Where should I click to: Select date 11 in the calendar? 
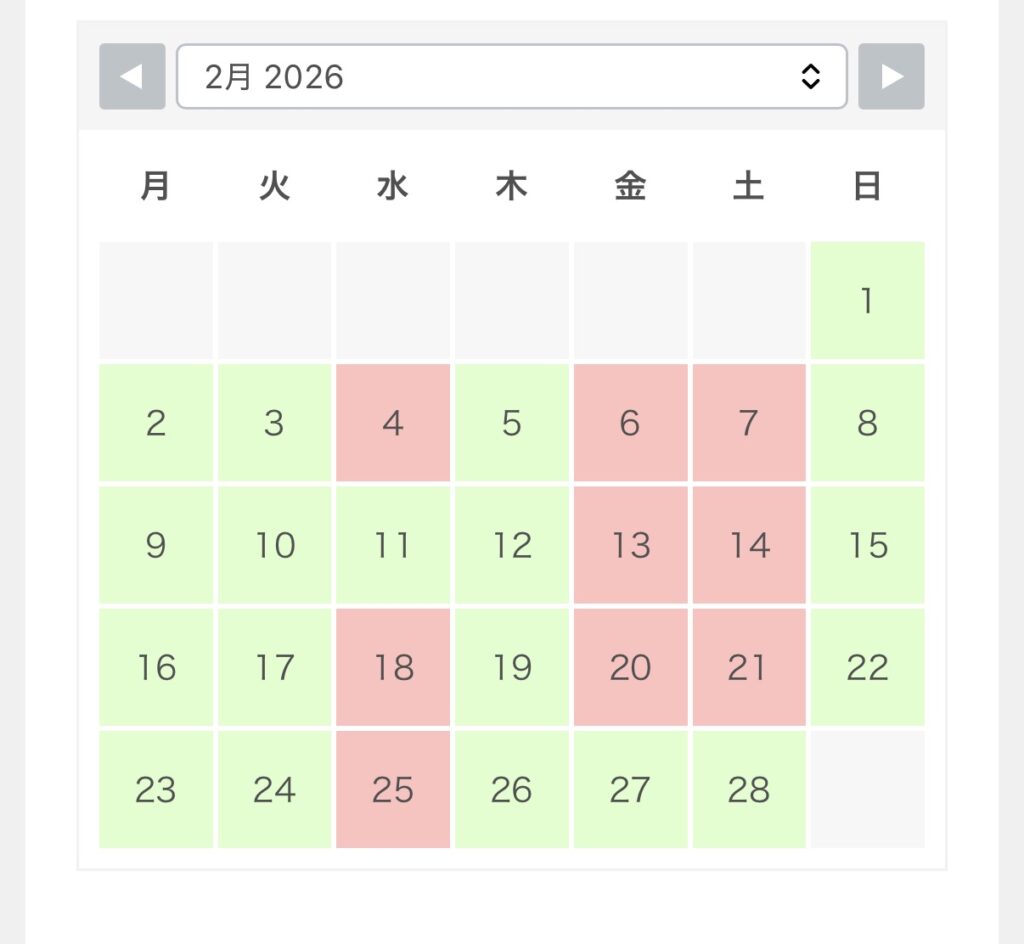(x=393, y=545)
